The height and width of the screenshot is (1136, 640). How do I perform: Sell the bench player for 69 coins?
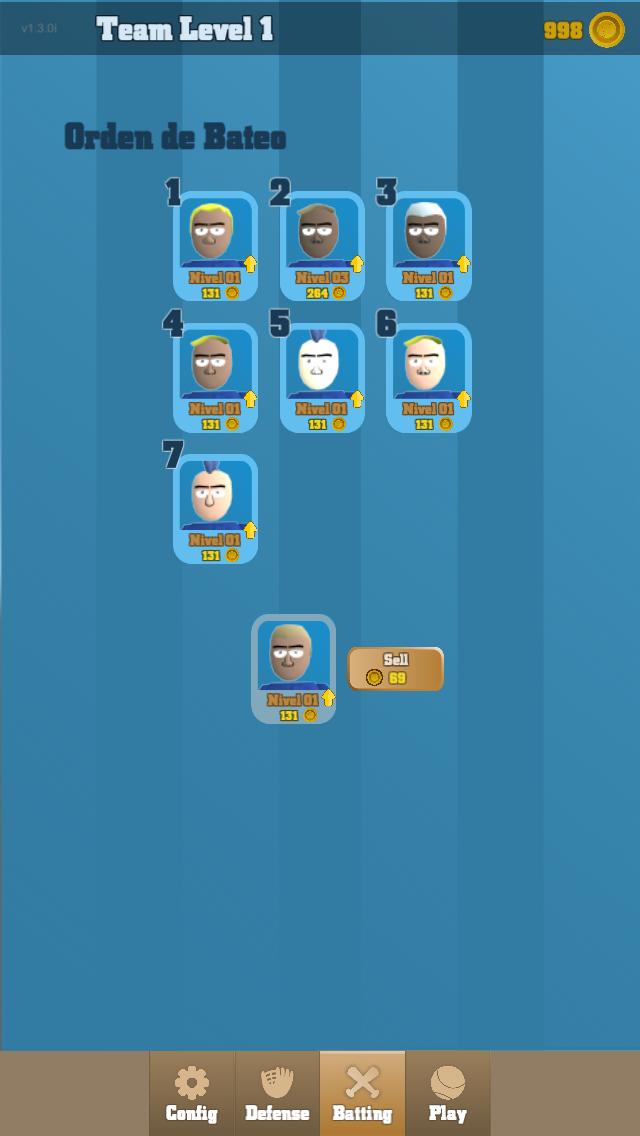[x=395, y=669]
